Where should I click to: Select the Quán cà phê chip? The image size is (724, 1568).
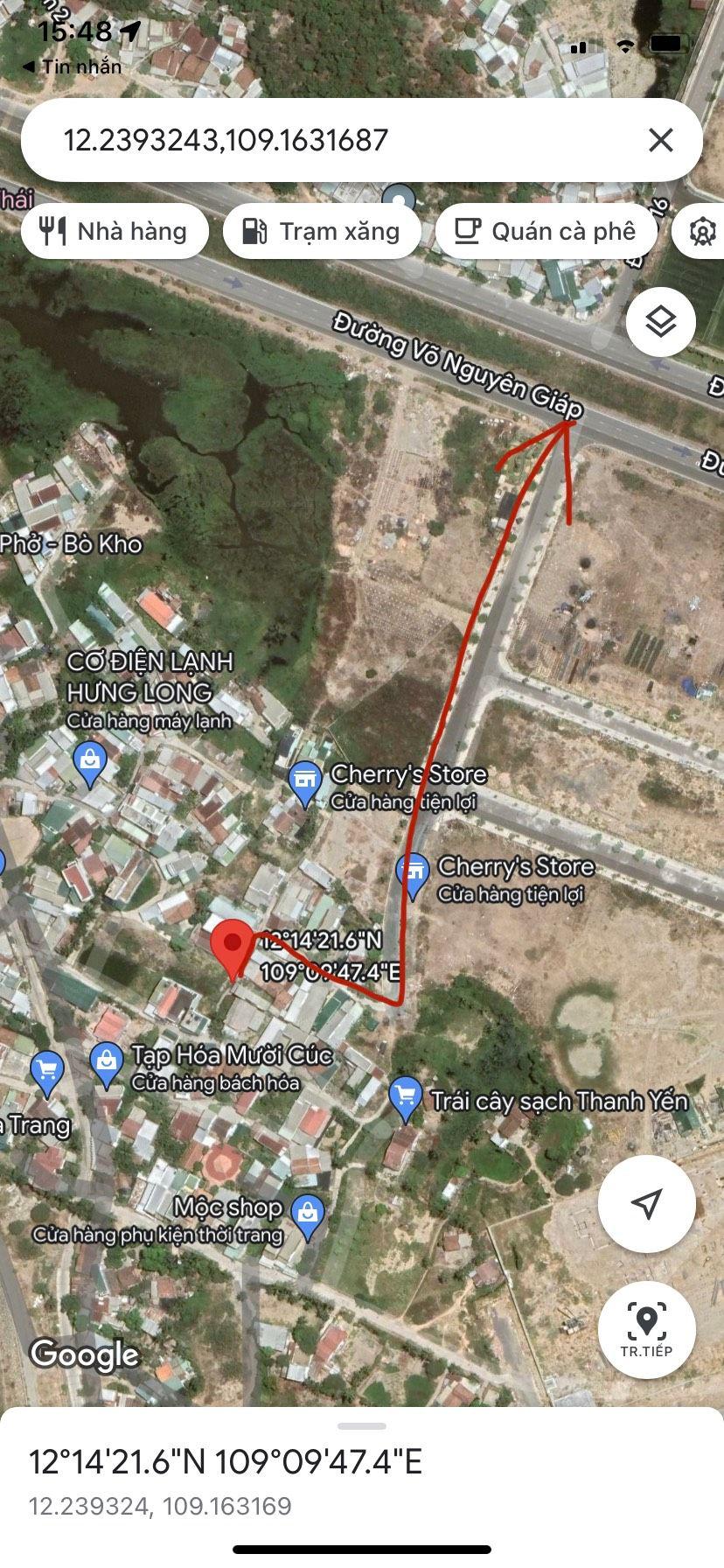pyautogui.click(x=546, y=231)
